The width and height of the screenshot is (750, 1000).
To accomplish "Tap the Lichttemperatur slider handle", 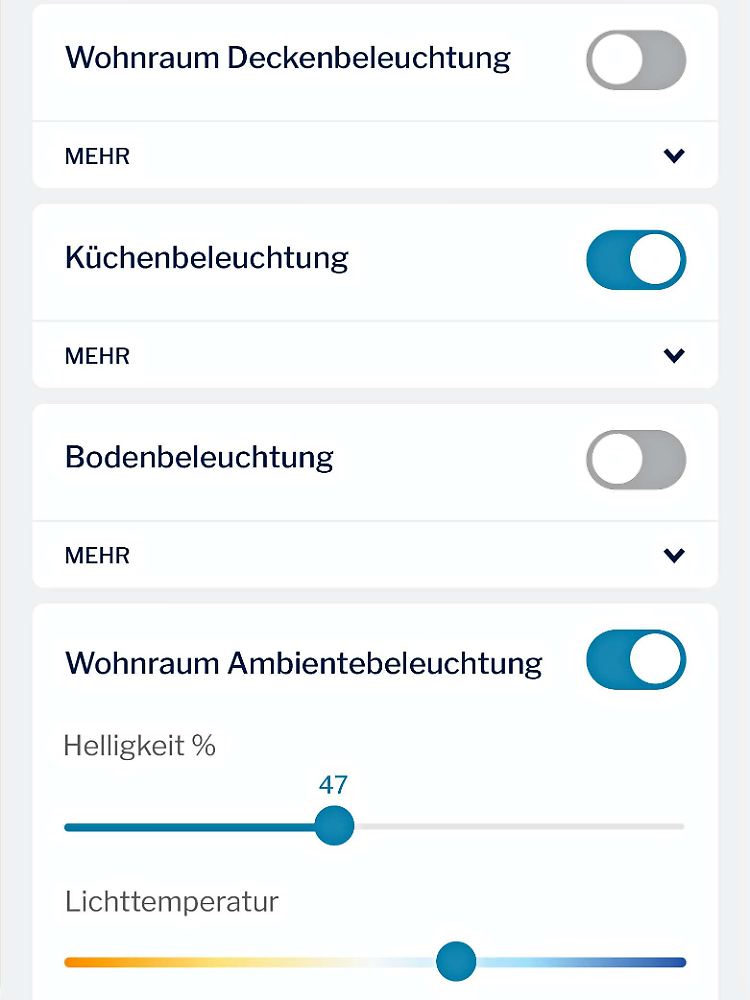I will click(x=457, y=962).
